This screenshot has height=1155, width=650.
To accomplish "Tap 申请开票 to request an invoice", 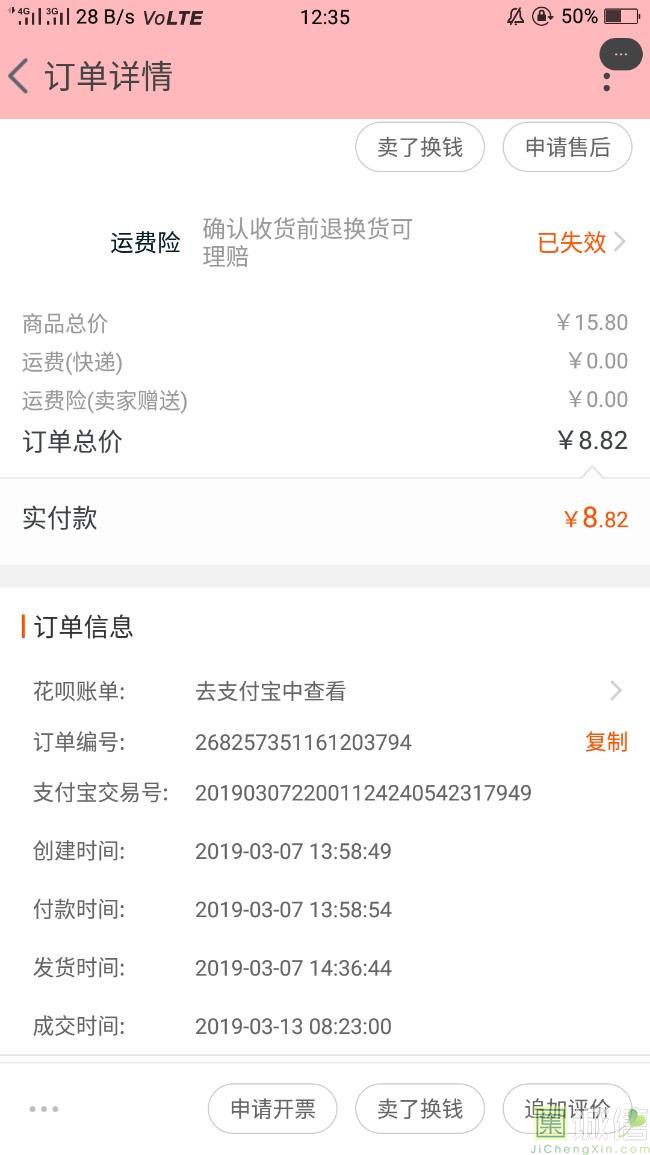I will [273, 1109].
